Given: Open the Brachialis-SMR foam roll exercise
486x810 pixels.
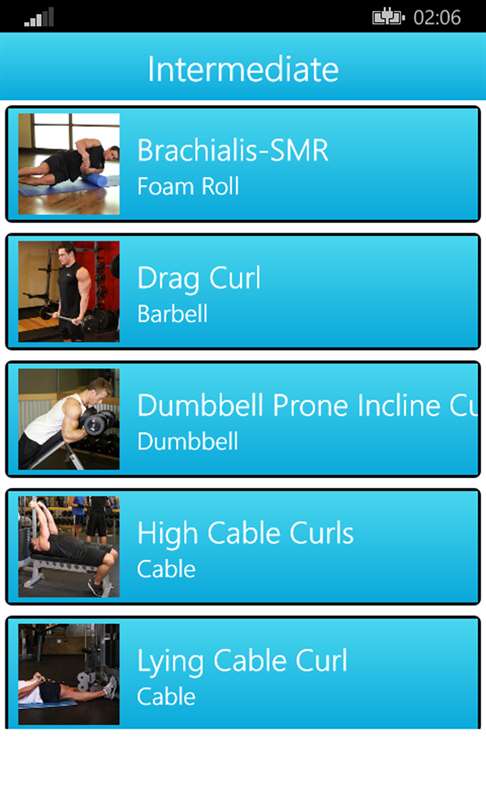Looking at the screenshot, I should 243,164.
